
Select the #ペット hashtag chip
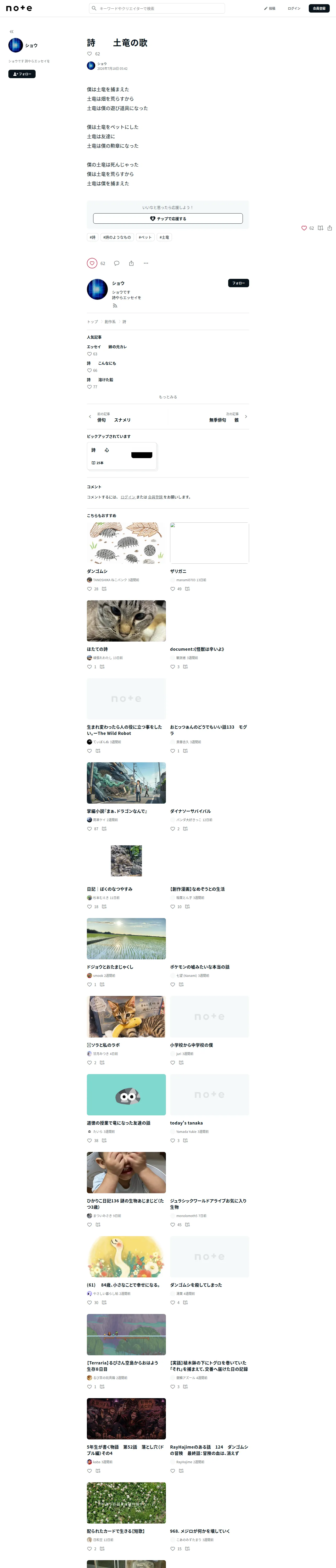145,237
